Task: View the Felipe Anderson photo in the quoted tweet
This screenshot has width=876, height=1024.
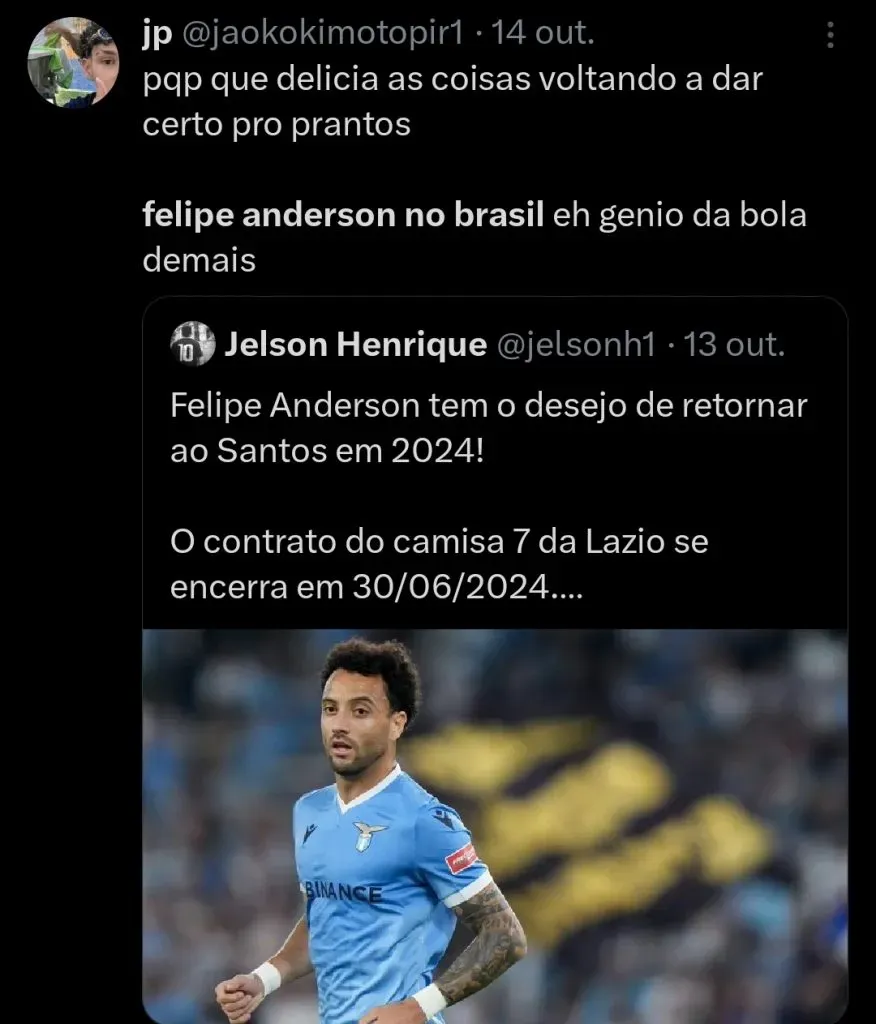Action: pos(494,825)
